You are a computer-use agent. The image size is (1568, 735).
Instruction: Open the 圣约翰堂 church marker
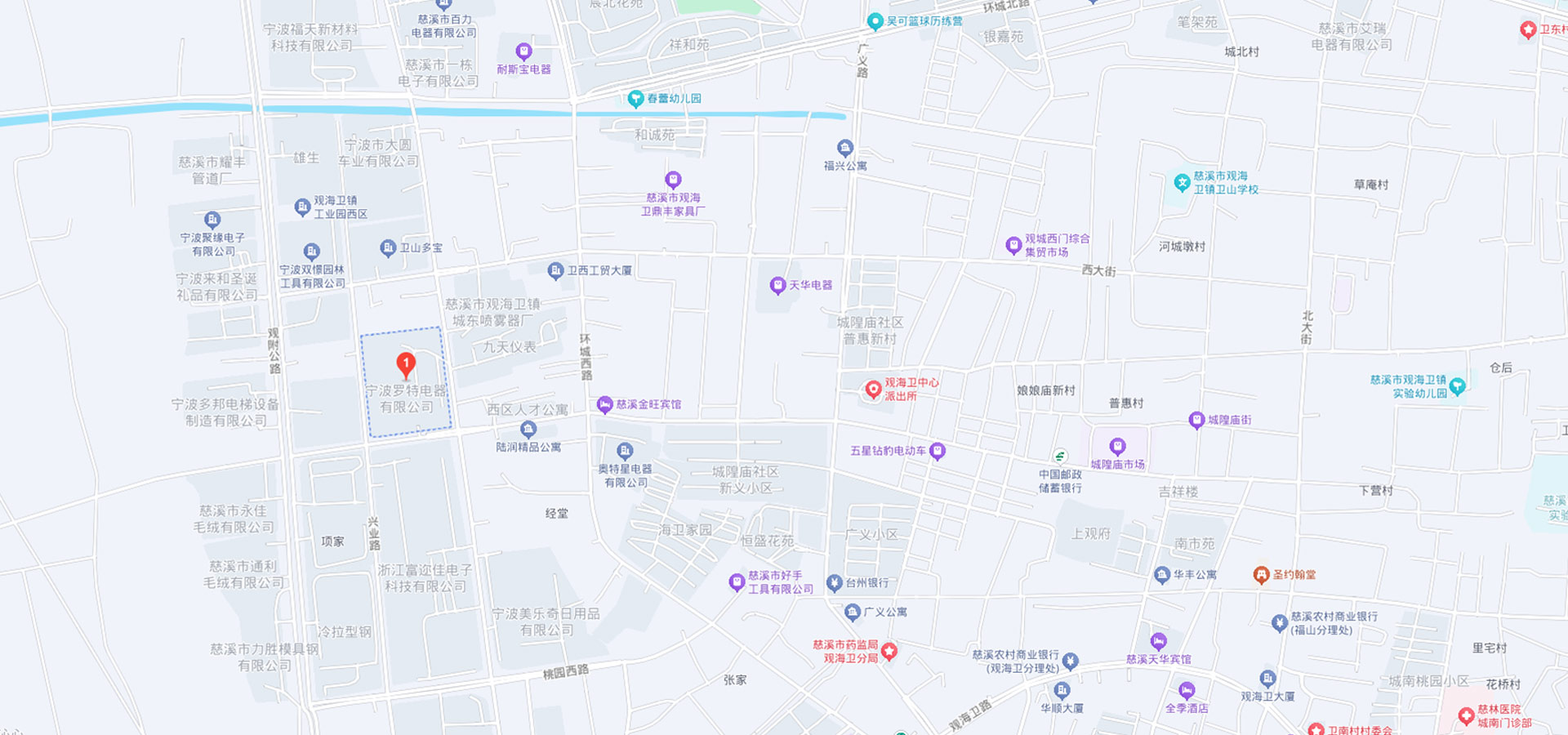[x=1261, y=575]
